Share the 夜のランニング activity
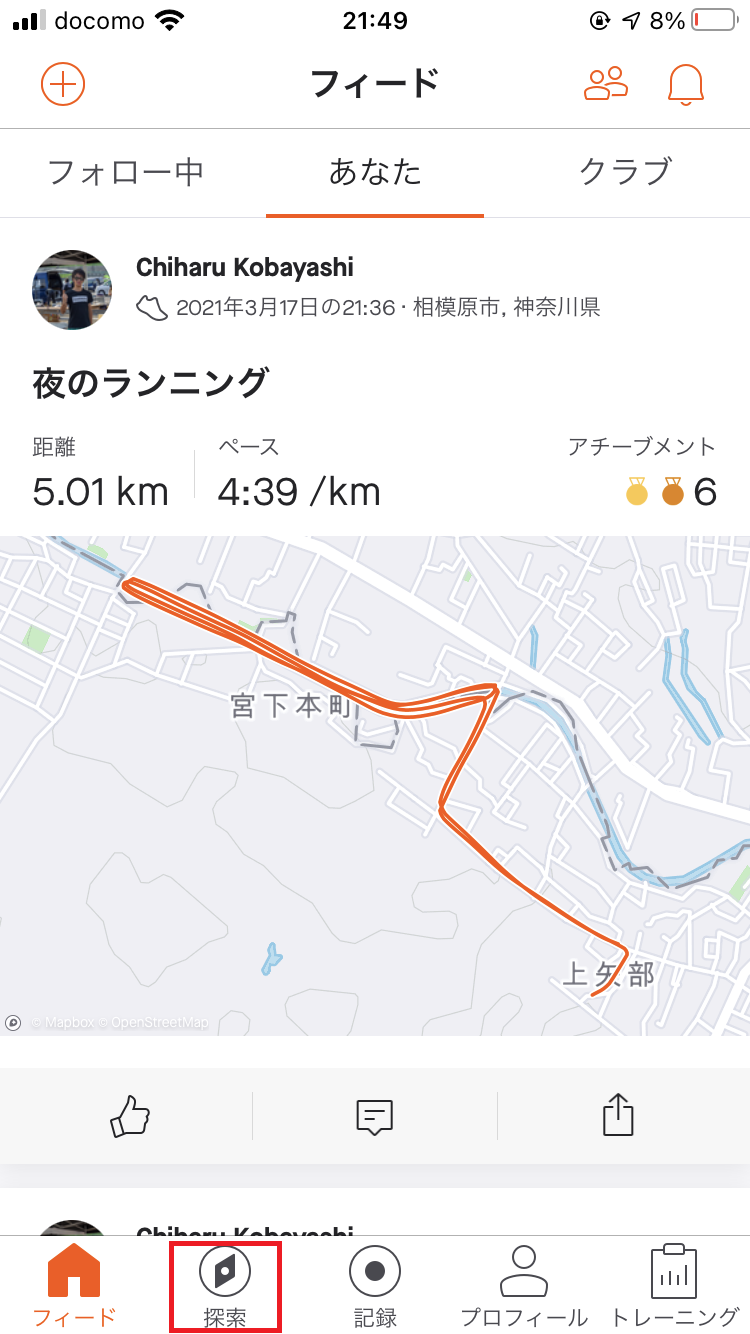Image resolution: width=750 pixels, height=1334 pixels. coord(619,1114)
